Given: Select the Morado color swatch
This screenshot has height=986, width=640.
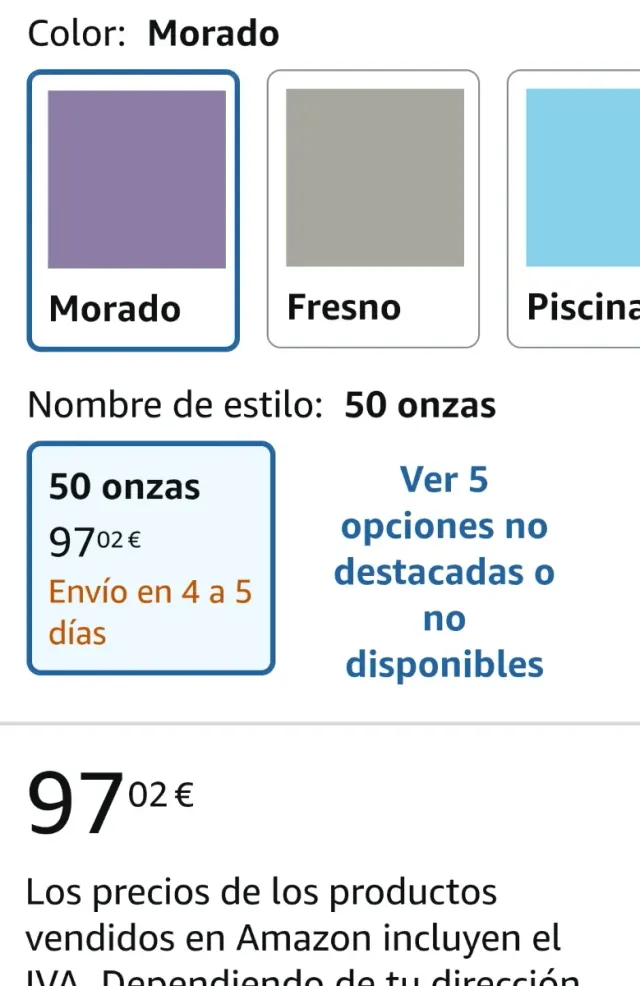Looking at the screenshot, I should [133, 210].
